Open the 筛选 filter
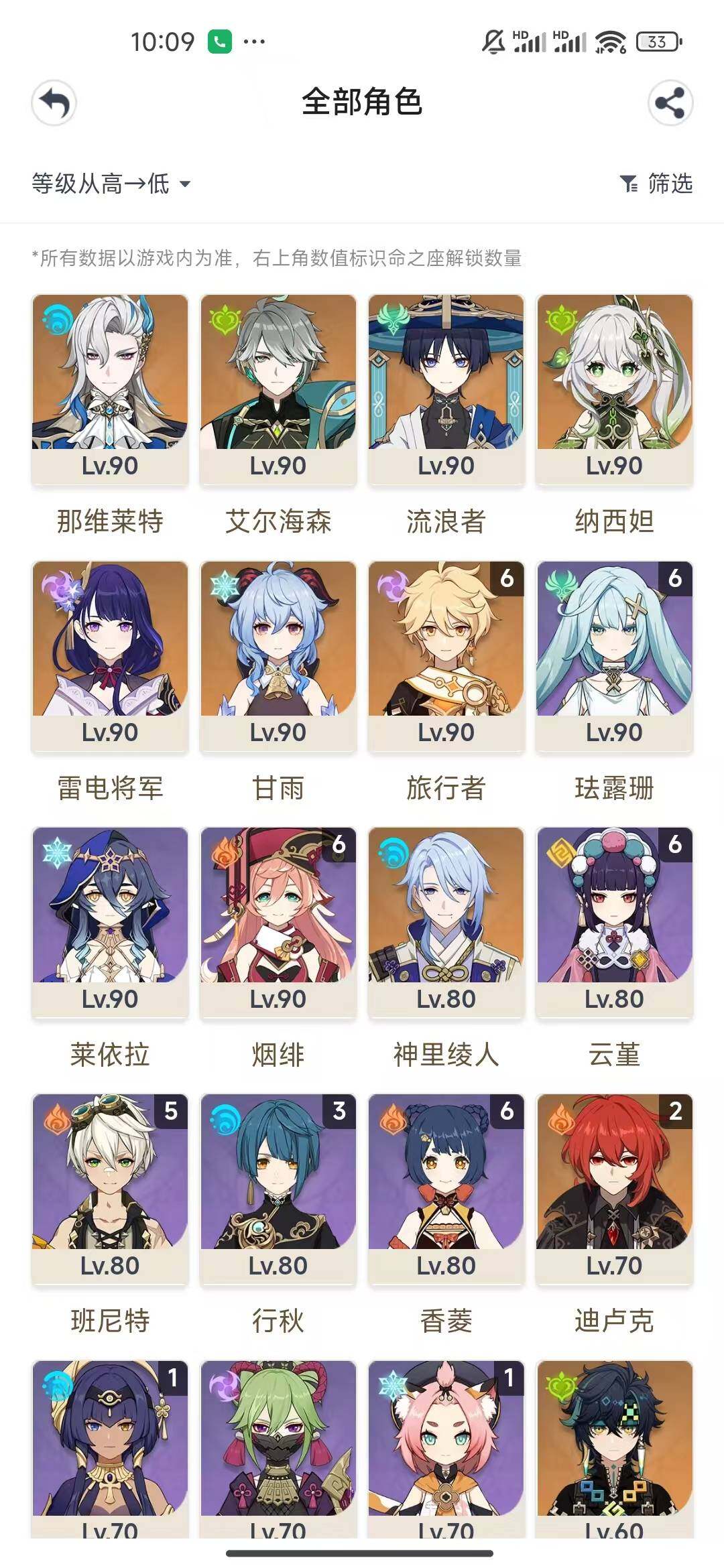This screenshot has width=724, height=1568. [x=656, y=184]
